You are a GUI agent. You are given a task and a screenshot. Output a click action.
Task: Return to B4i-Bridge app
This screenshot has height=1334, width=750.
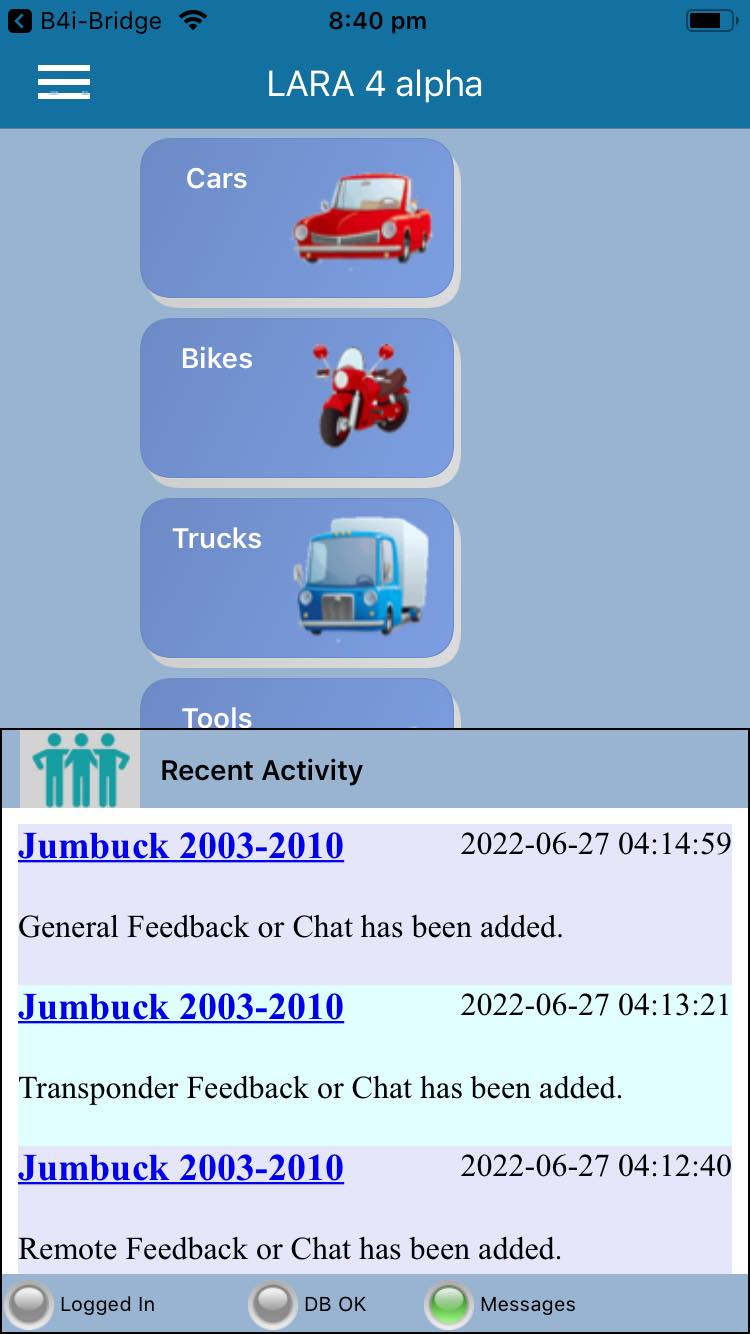[x=85, y=21]
